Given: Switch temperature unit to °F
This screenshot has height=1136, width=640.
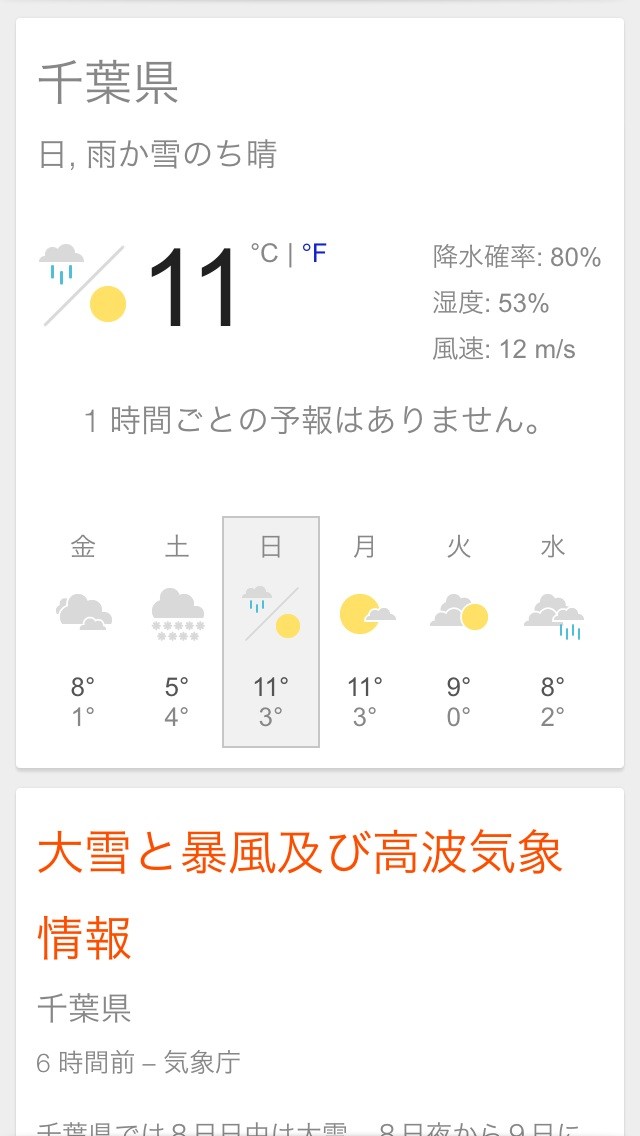Looking at the screenshot, I should point(314,253).
